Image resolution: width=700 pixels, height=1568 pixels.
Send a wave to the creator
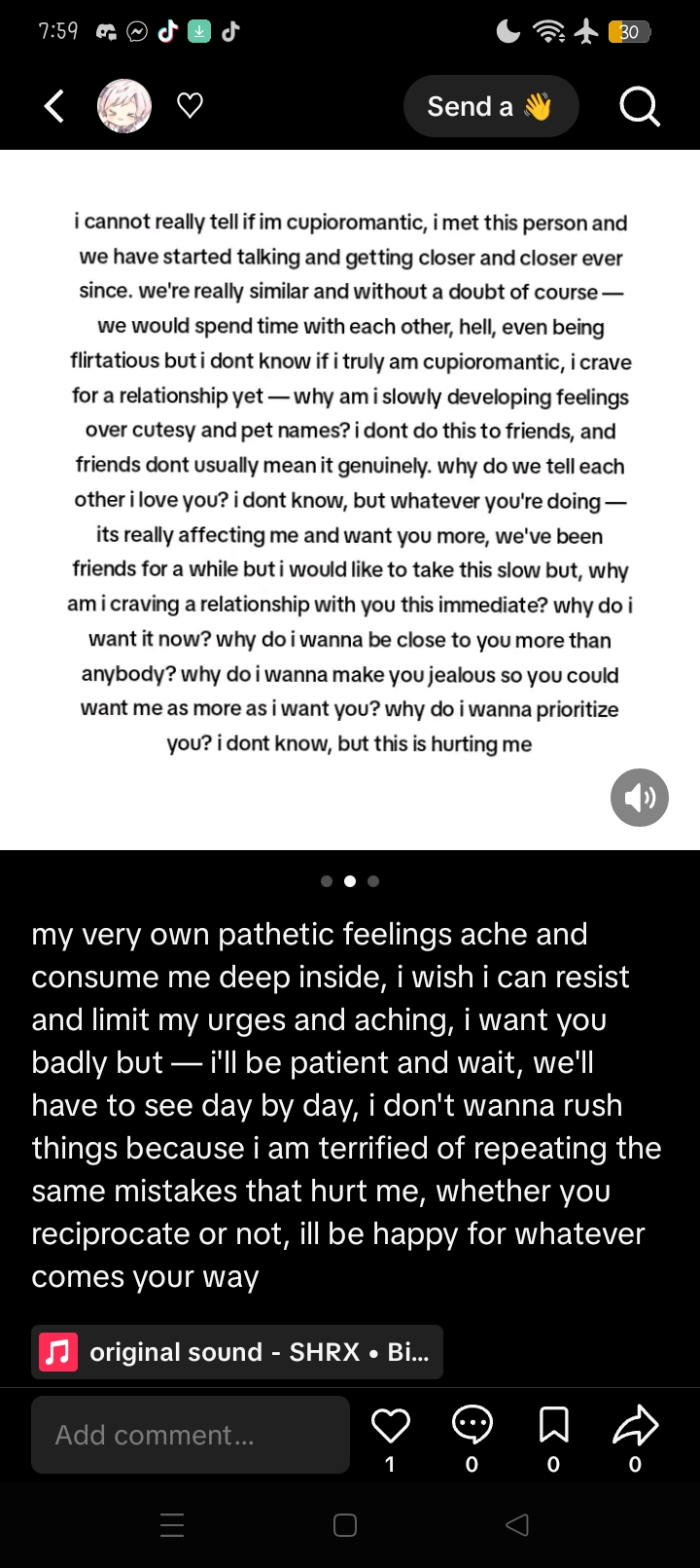click(x=490, y=106)
